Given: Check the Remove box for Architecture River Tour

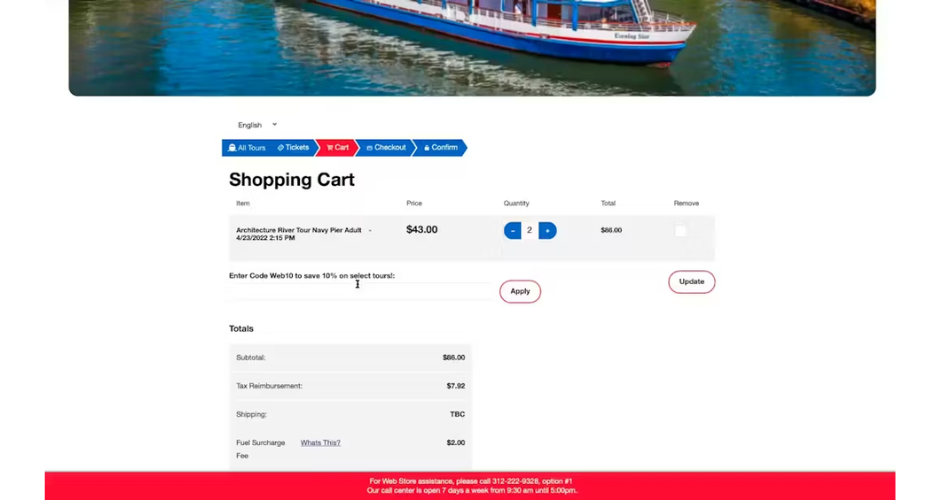Looking at the screenshot, I should pos(681,231).
